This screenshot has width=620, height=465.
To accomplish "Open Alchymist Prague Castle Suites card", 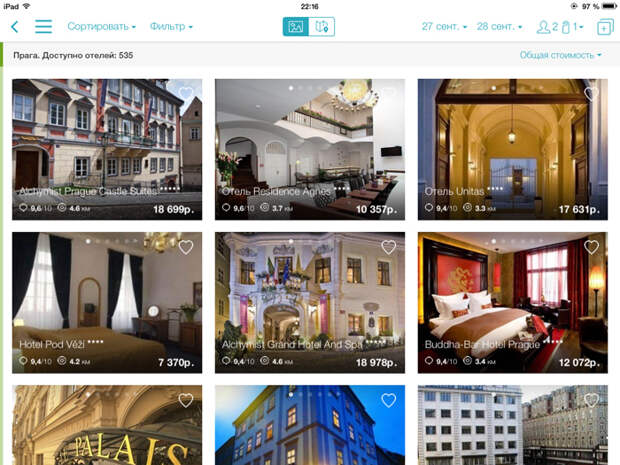I will coord(107,150).
